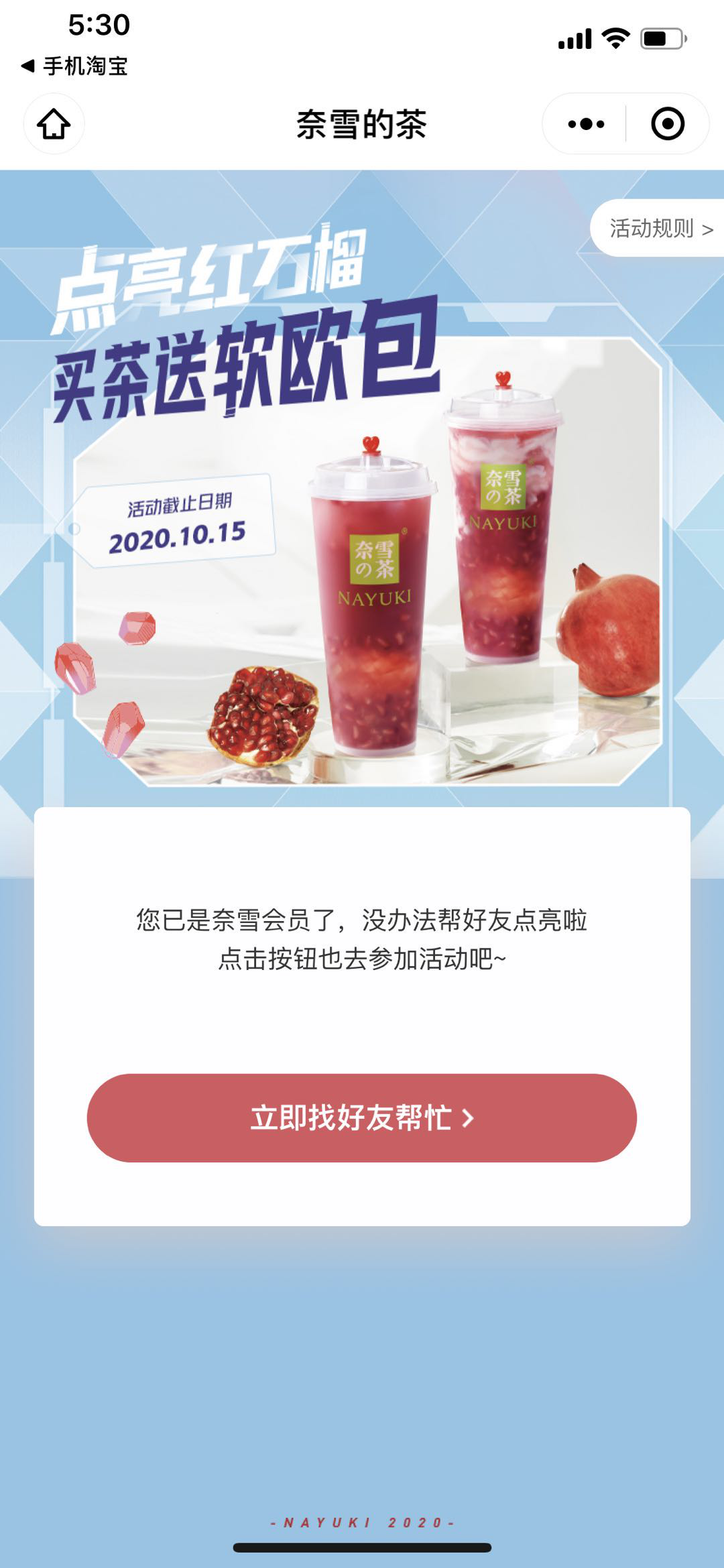Viewport: 724px width, 1568px height.
Task: Tap 立即找好友帮忙 button
Action: [361, 1118]
